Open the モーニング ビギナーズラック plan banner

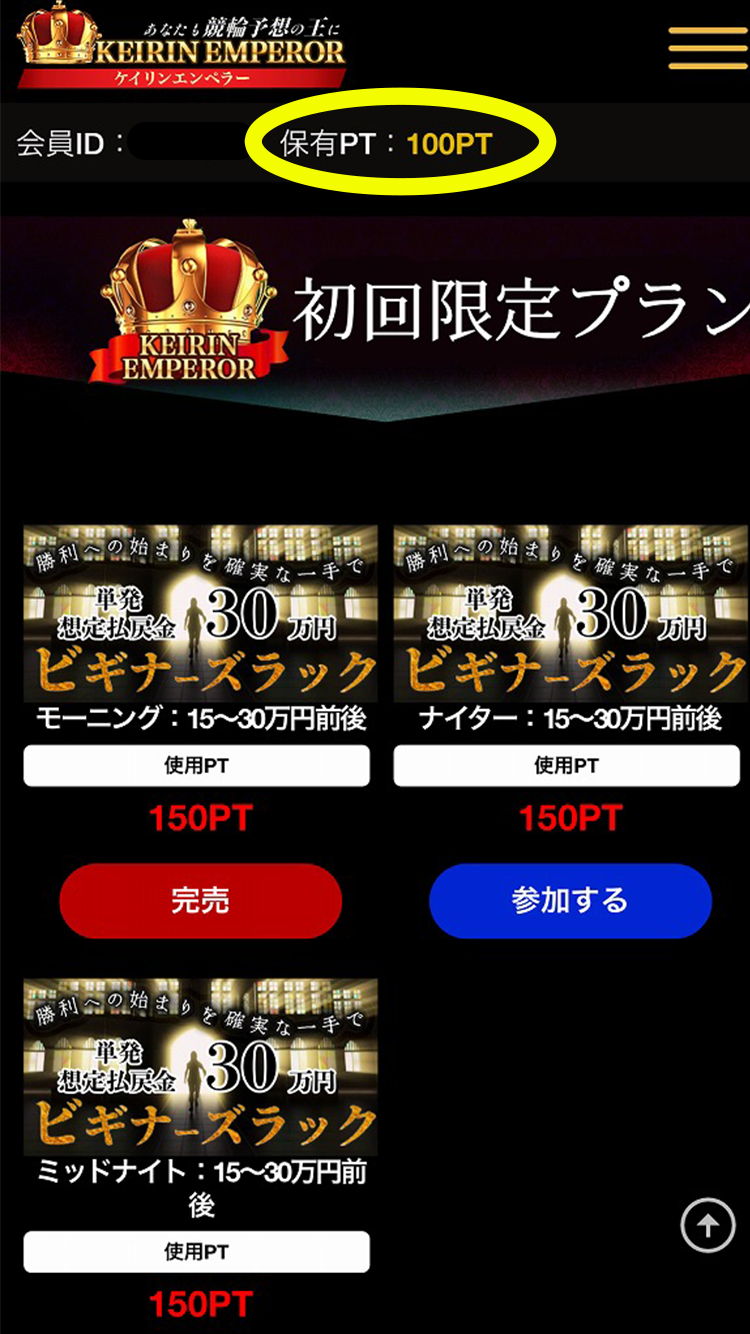[200, 613]
